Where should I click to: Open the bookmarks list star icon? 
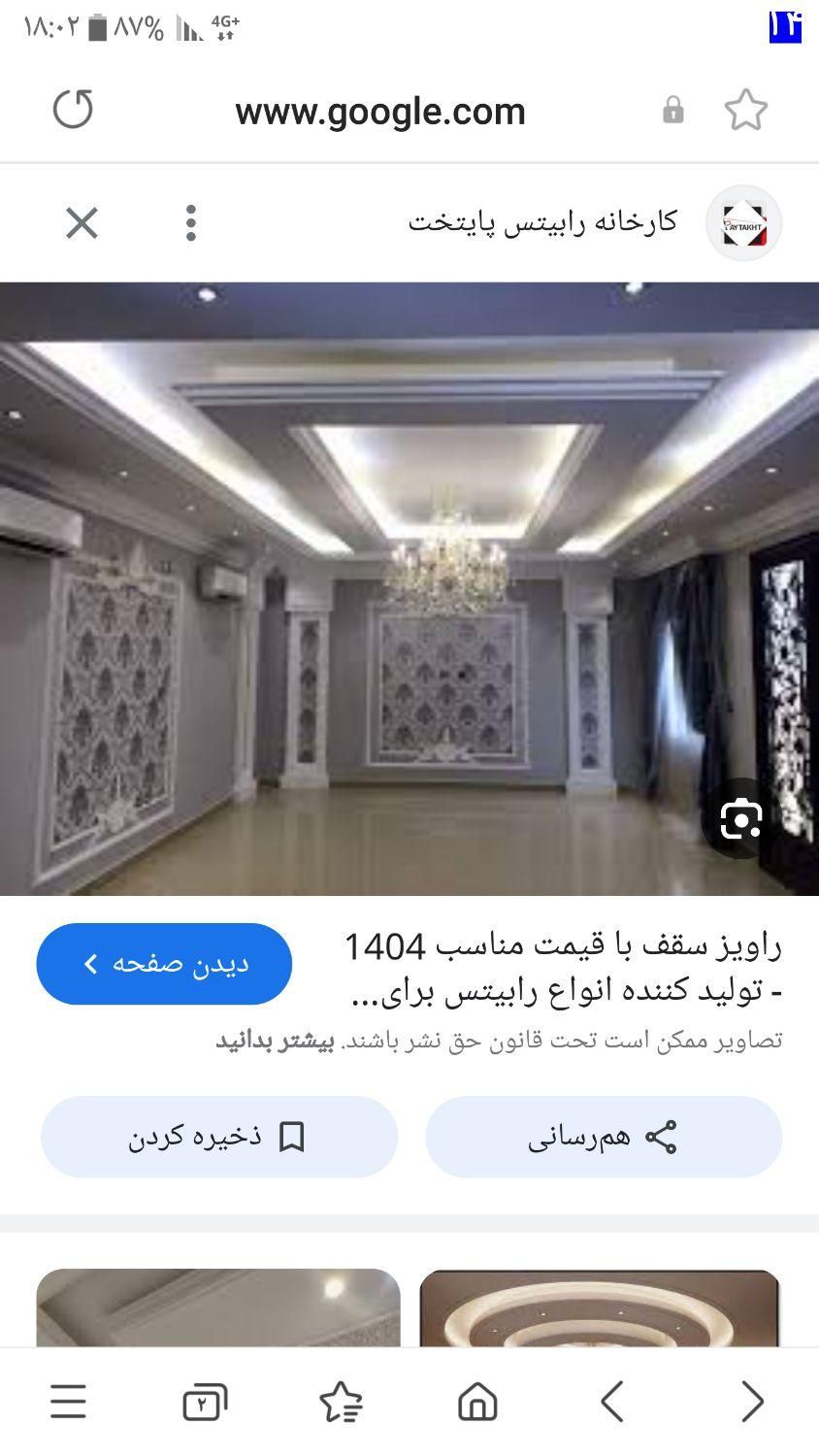coord(341,1402)
